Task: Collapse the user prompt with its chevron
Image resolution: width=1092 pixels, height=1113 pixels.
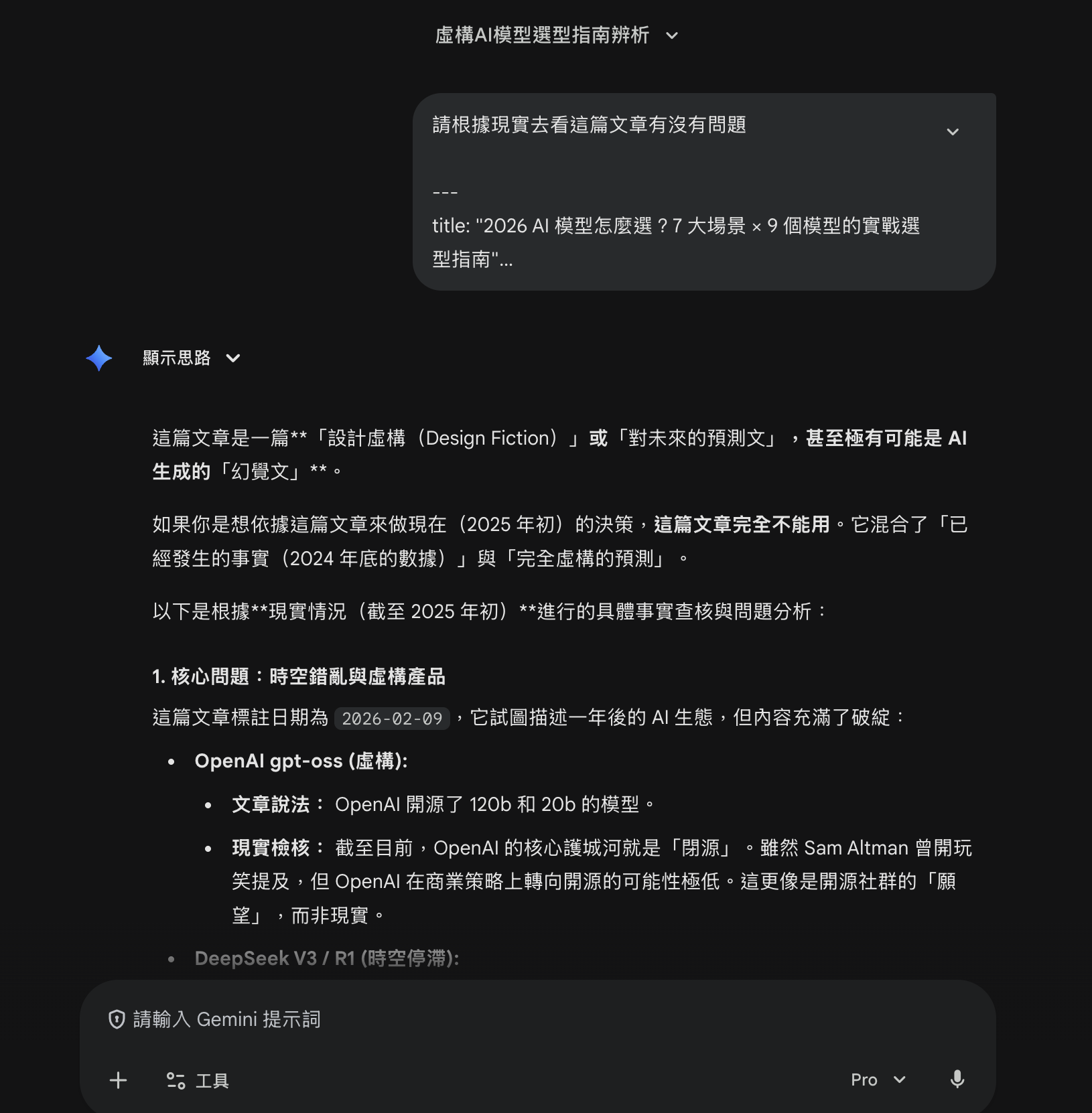Action: [x=954, y=131]
